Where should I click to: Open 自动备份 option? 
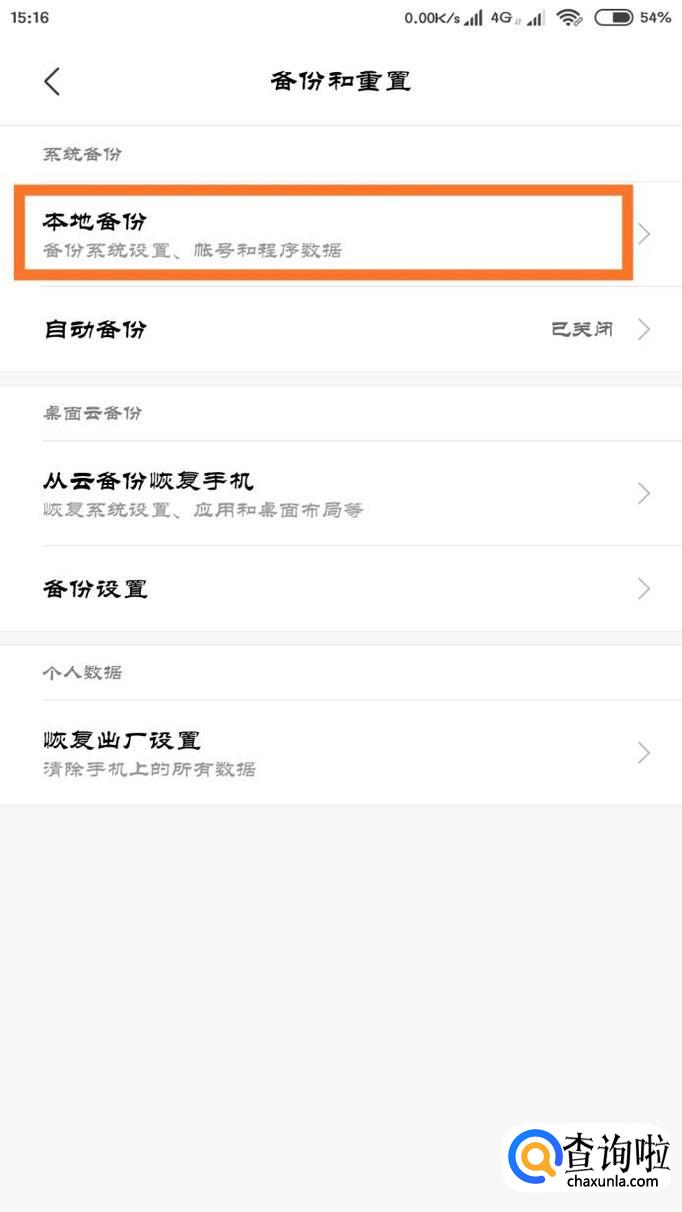click(x=340, y=329)
